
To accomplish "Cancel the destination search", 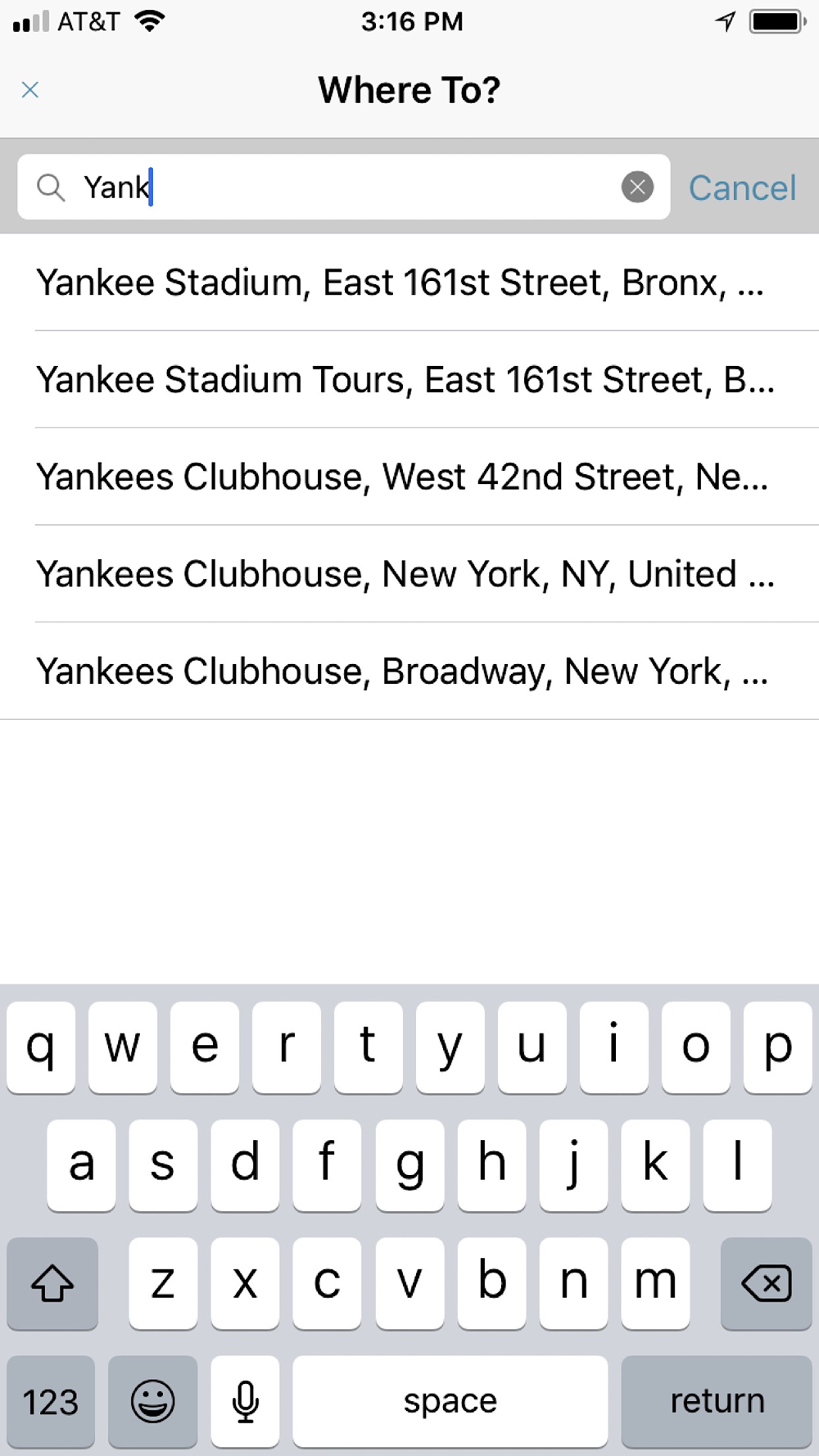I will click(x=742, y=188).
